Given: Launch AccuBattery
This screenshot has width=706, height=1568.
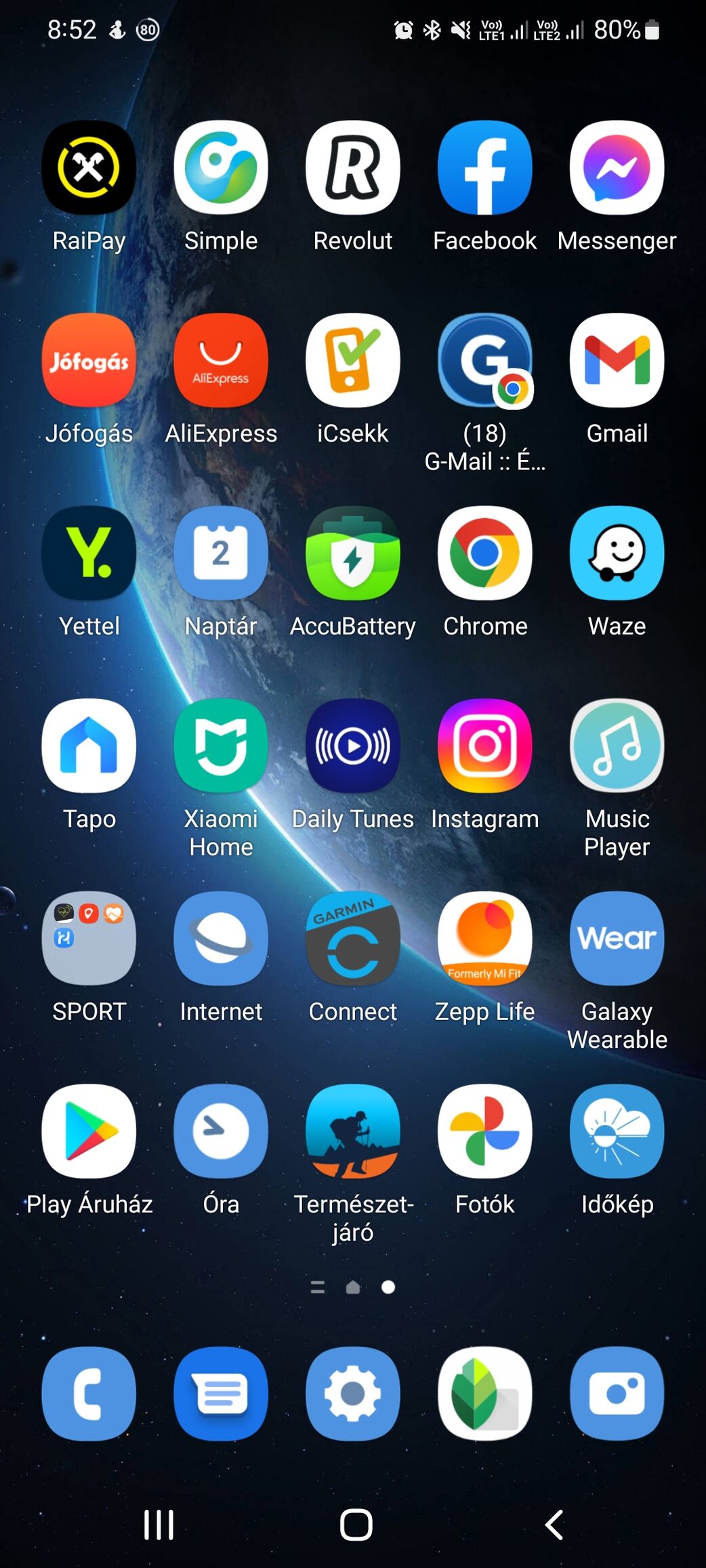Looking at the screenshot, I should coord(352,553).
